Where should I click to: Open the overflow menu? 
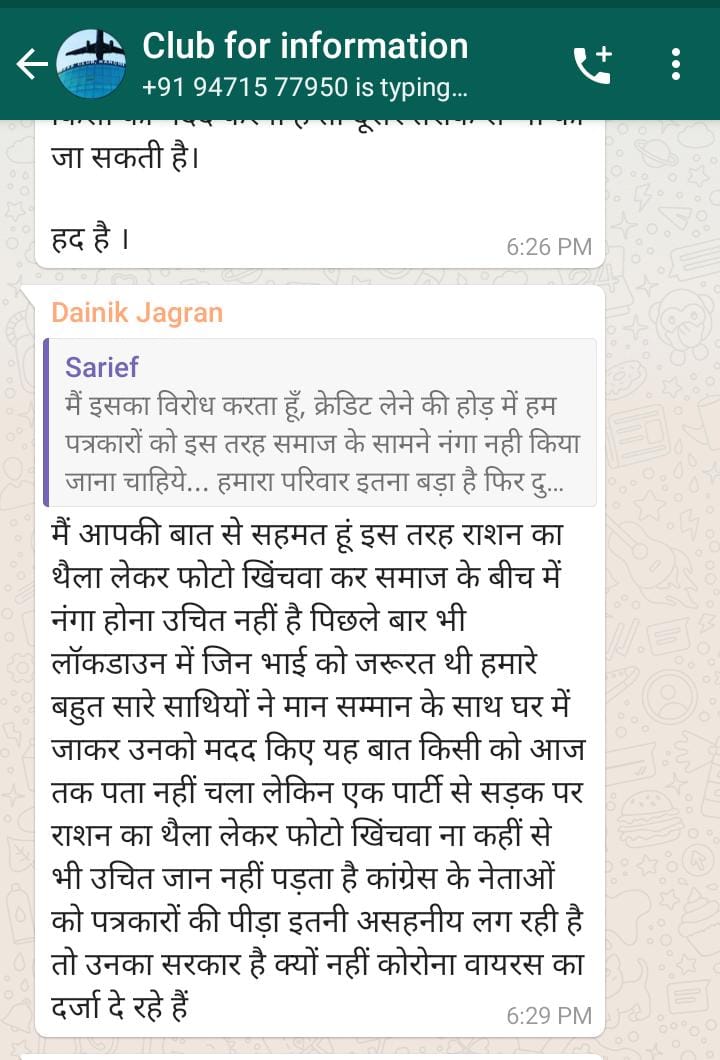click(x=676, y=65)
